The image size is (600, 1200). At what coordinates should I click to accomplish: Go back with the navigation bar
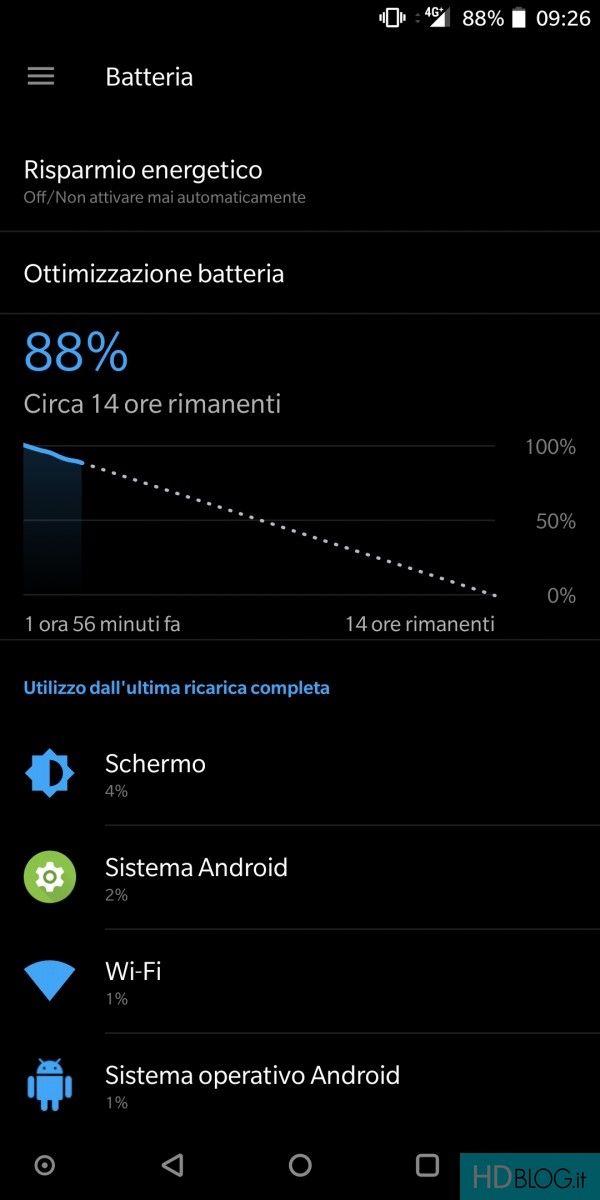(x=172, y=1164)
